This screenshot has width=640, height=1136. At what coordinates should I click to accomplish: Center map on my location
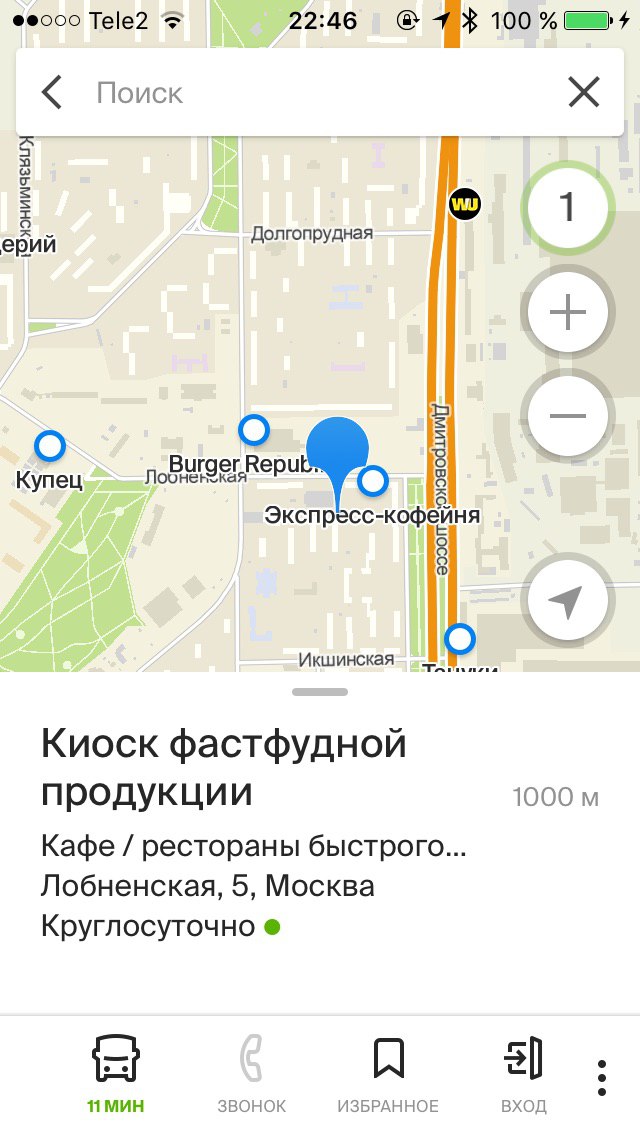tap(568, 600)
